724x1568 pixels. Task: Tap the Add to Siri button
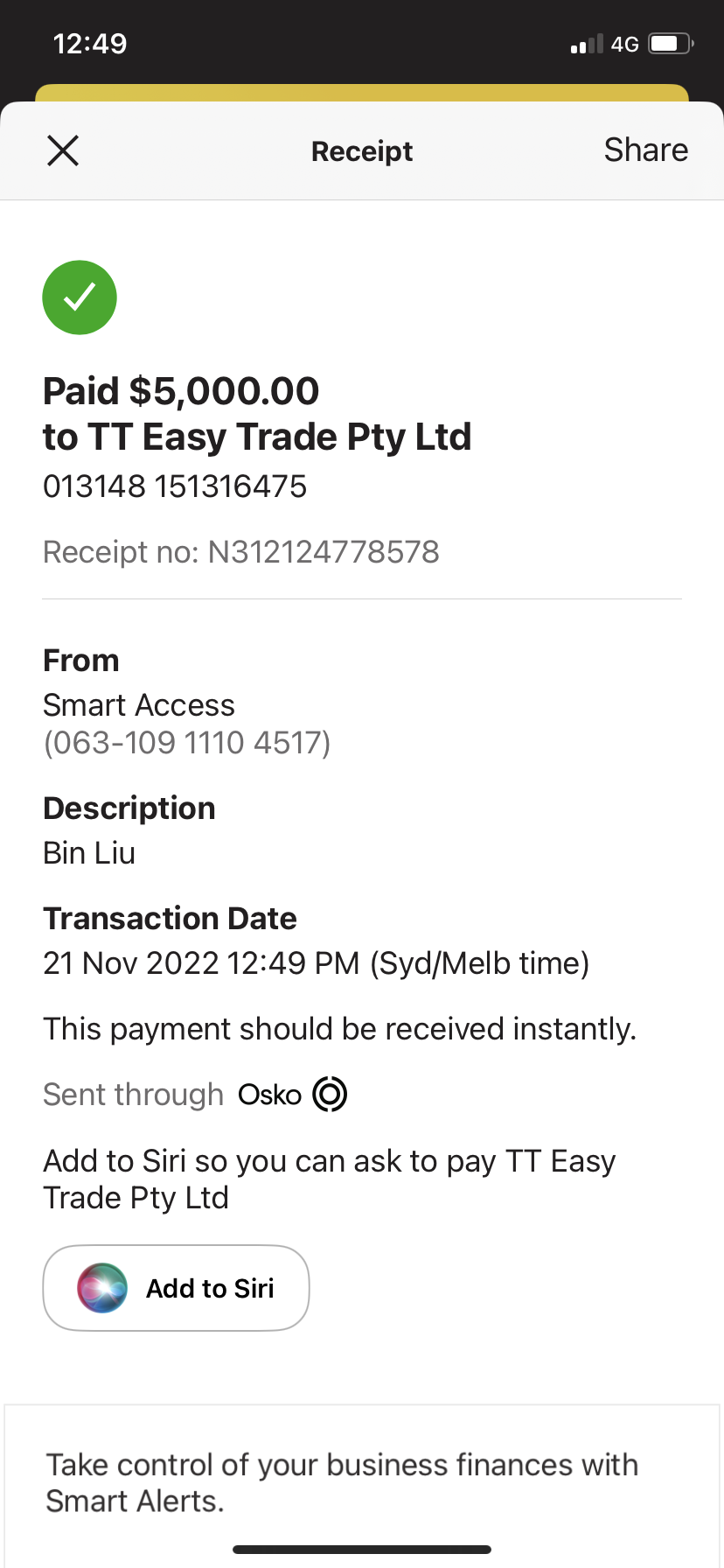(x=176, y=1288)
